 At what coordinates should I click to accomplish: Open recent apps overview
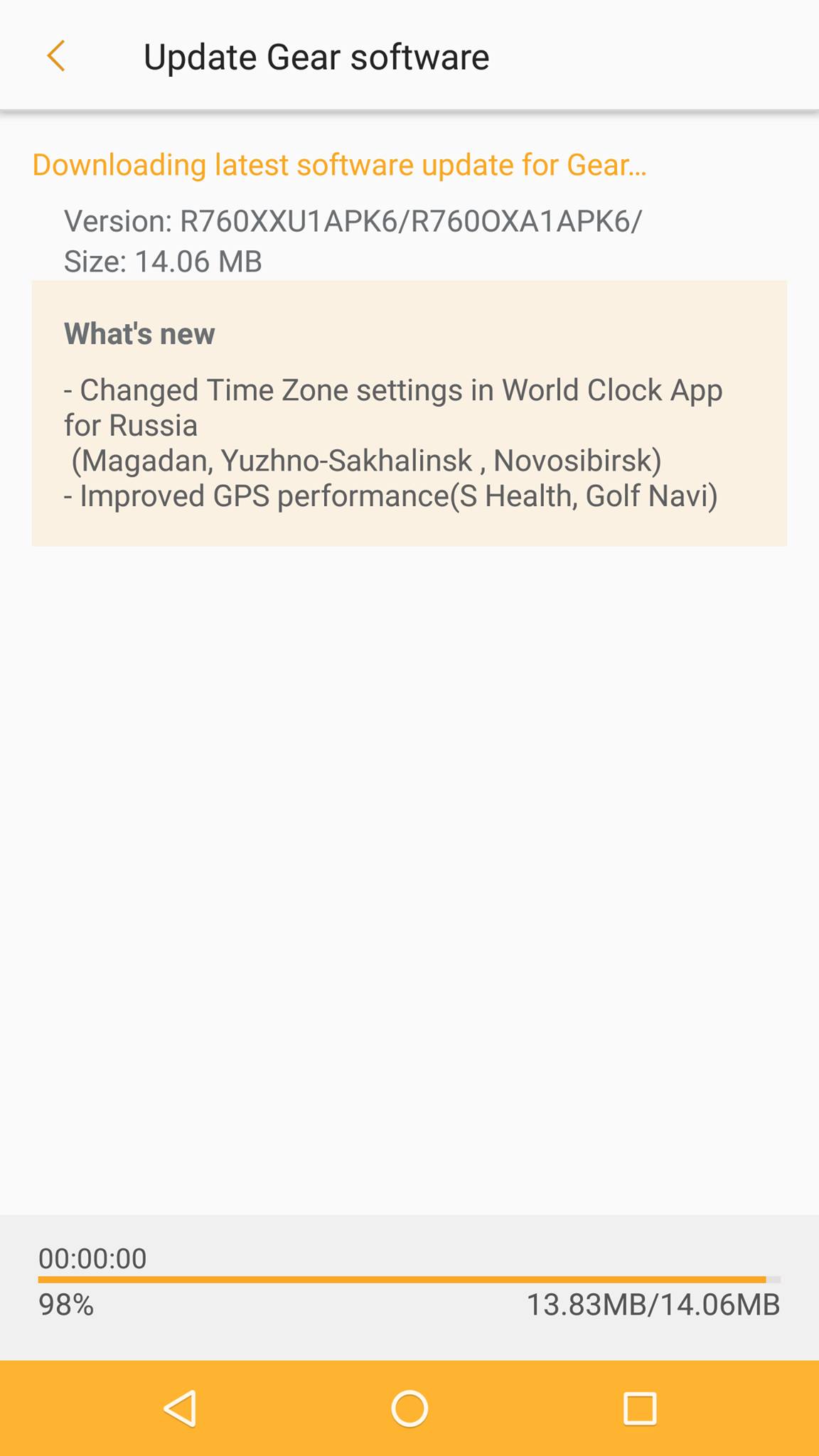(639, 1408)
